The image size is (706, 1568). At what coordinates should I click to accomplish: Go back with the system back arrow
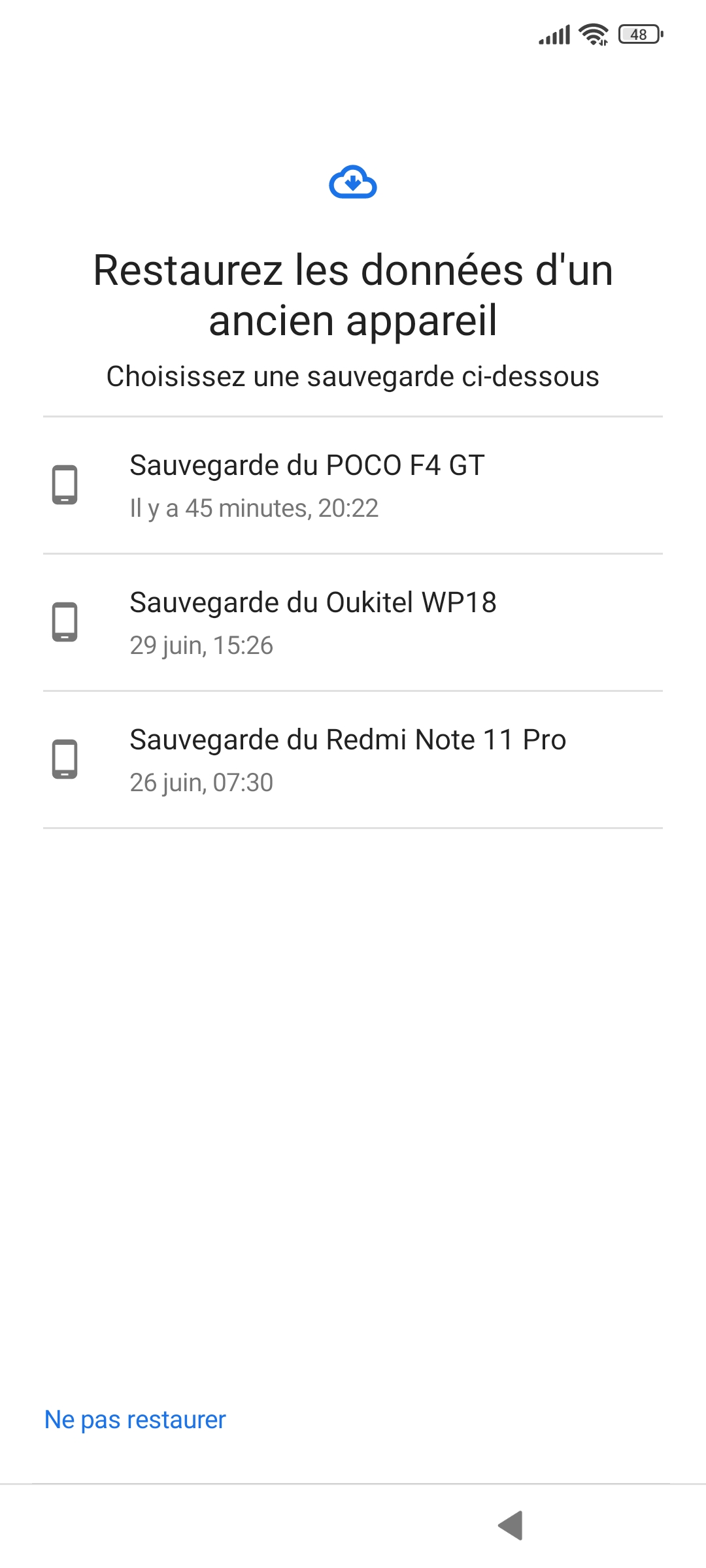[x=511, y=1526]
